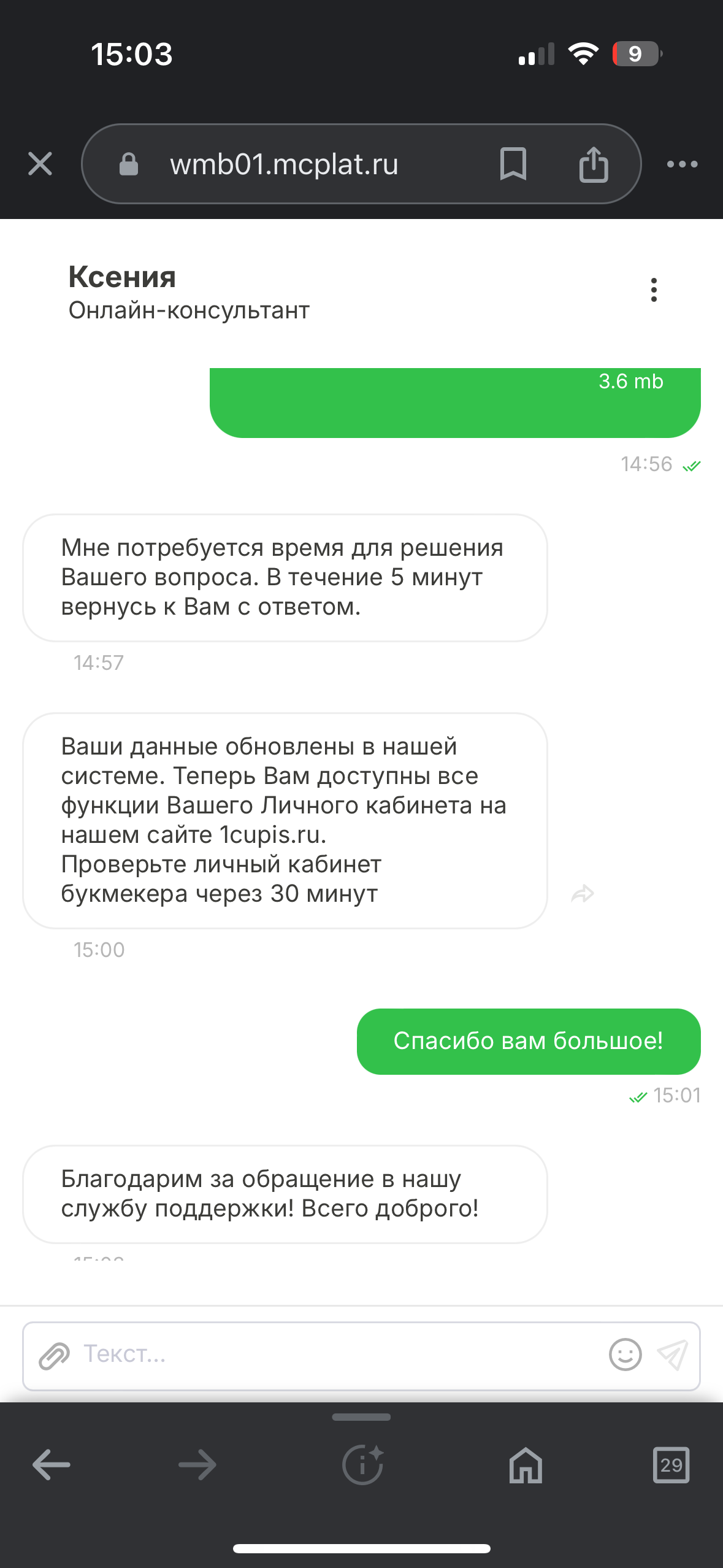
Task: Open the green 3.6 mb attachment
Action: click(454, 402)
